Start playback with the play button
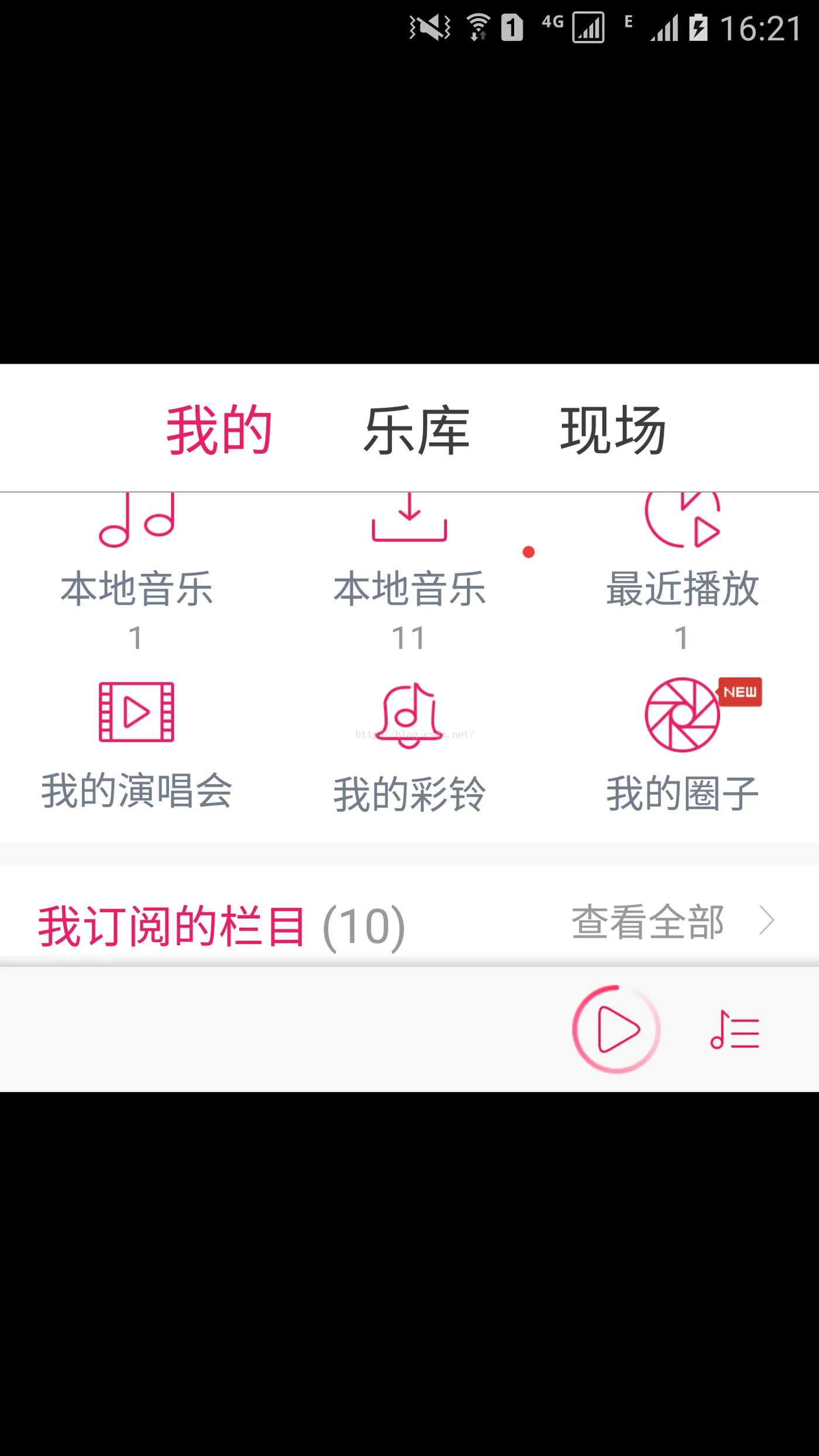Screen dimensions: 819x1456 point(616,1029)
